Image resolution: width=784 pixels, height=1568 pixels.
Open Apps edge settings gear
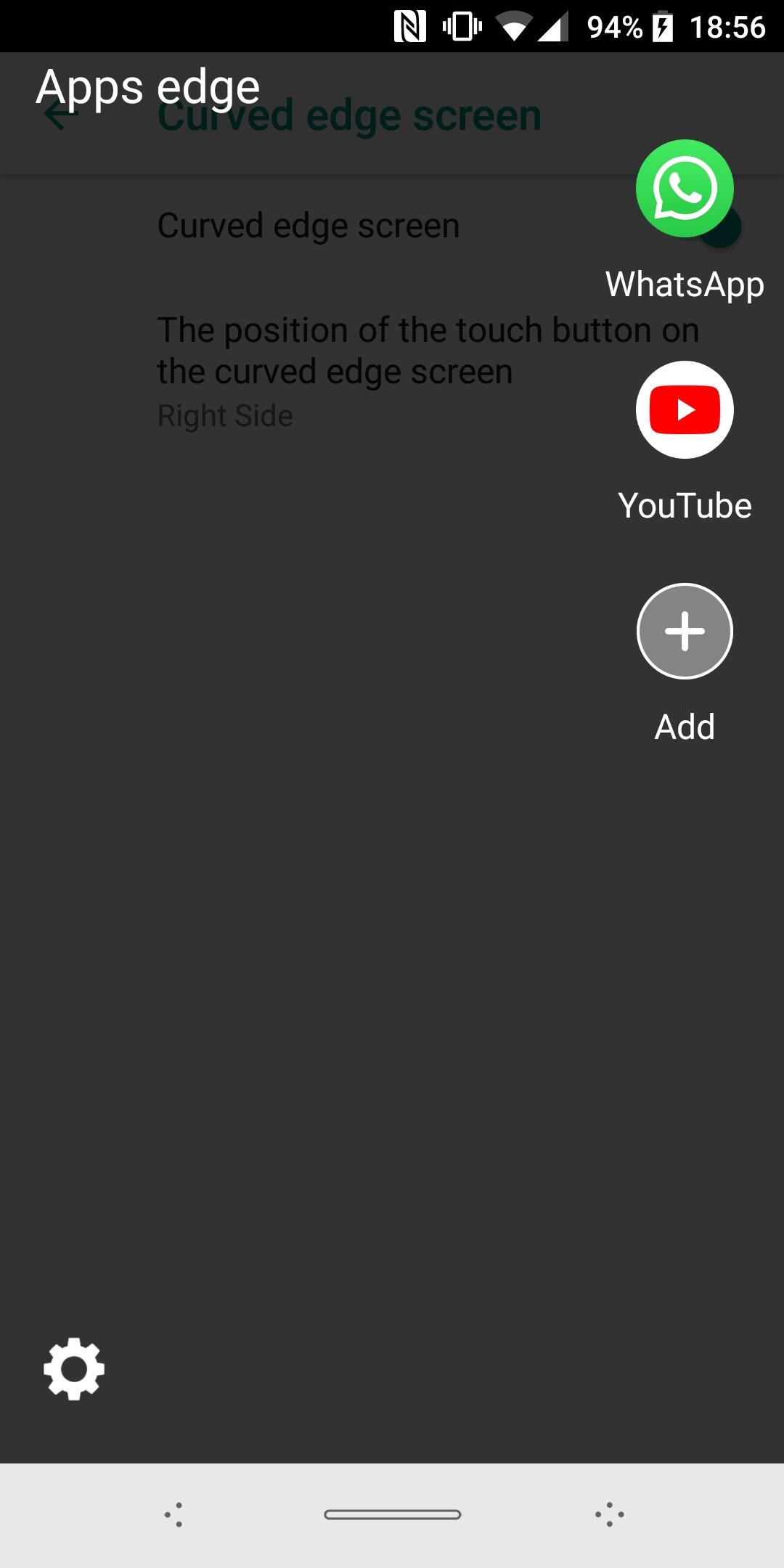74,1368
